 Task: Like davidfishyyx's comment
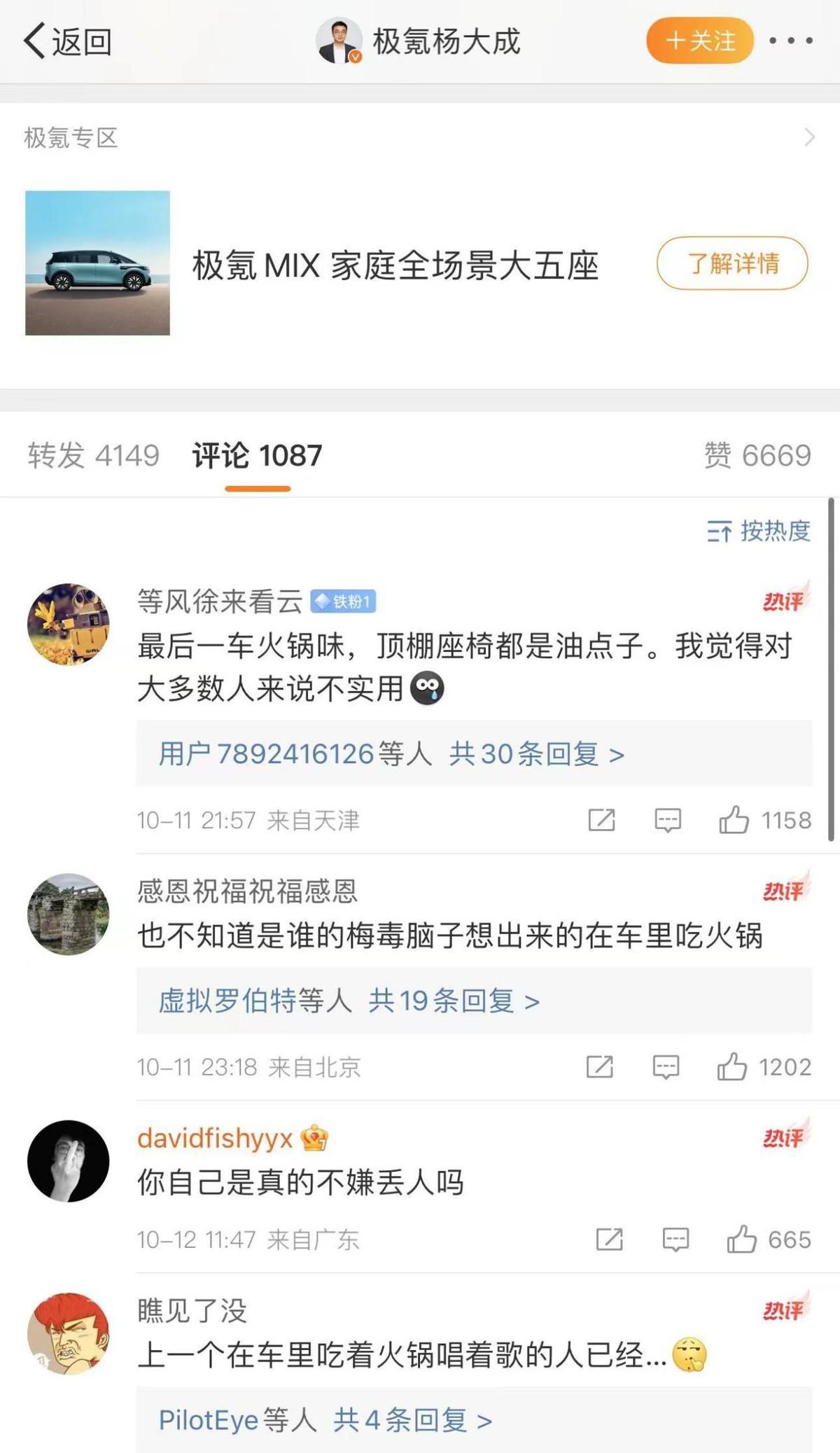pyautogui.click(x=741, y=1239)
